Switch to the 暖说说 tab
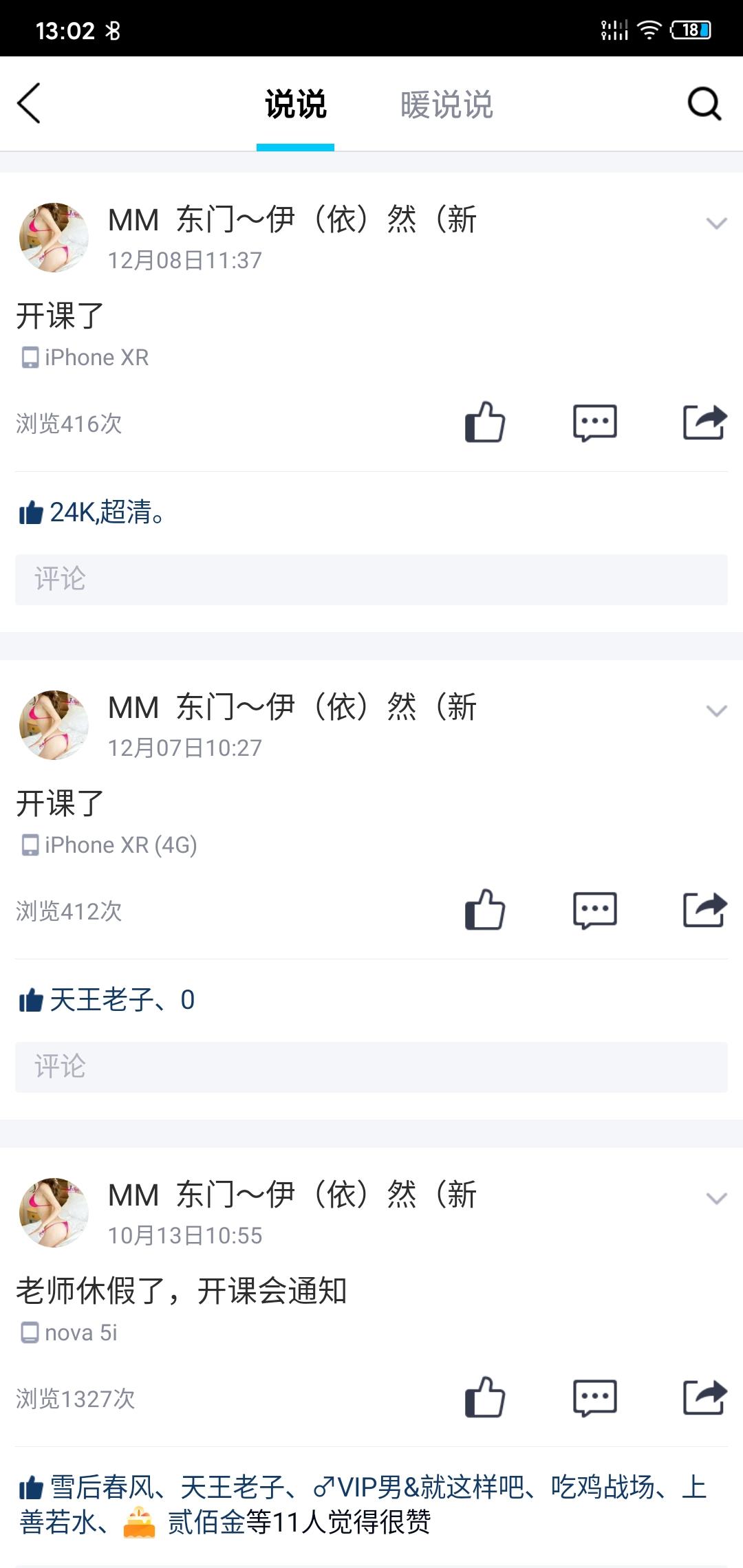Screen dimensions: 743x1568 [446, 105]
